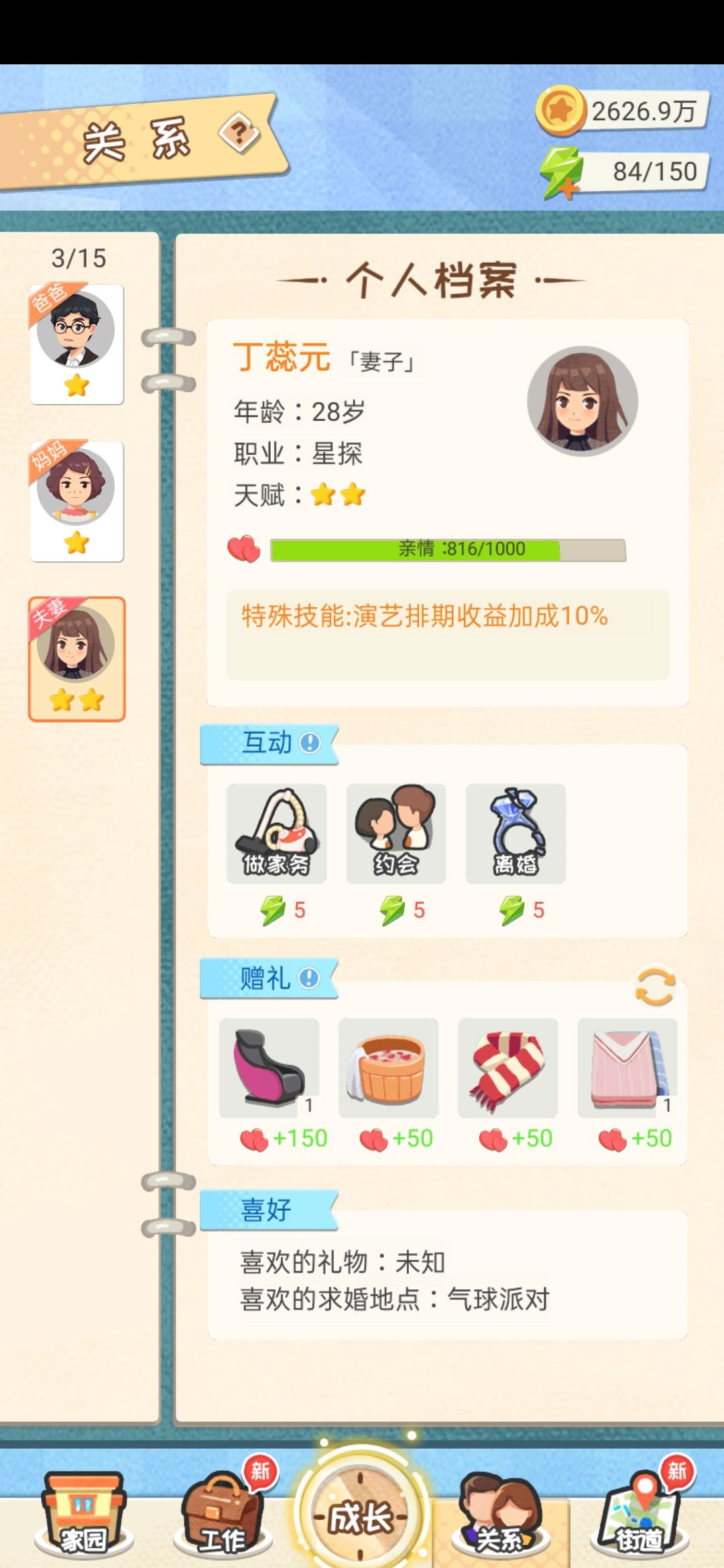Refresh the gift list
The height and width of the screenshot is (1568, 724).
coord(655,987)
